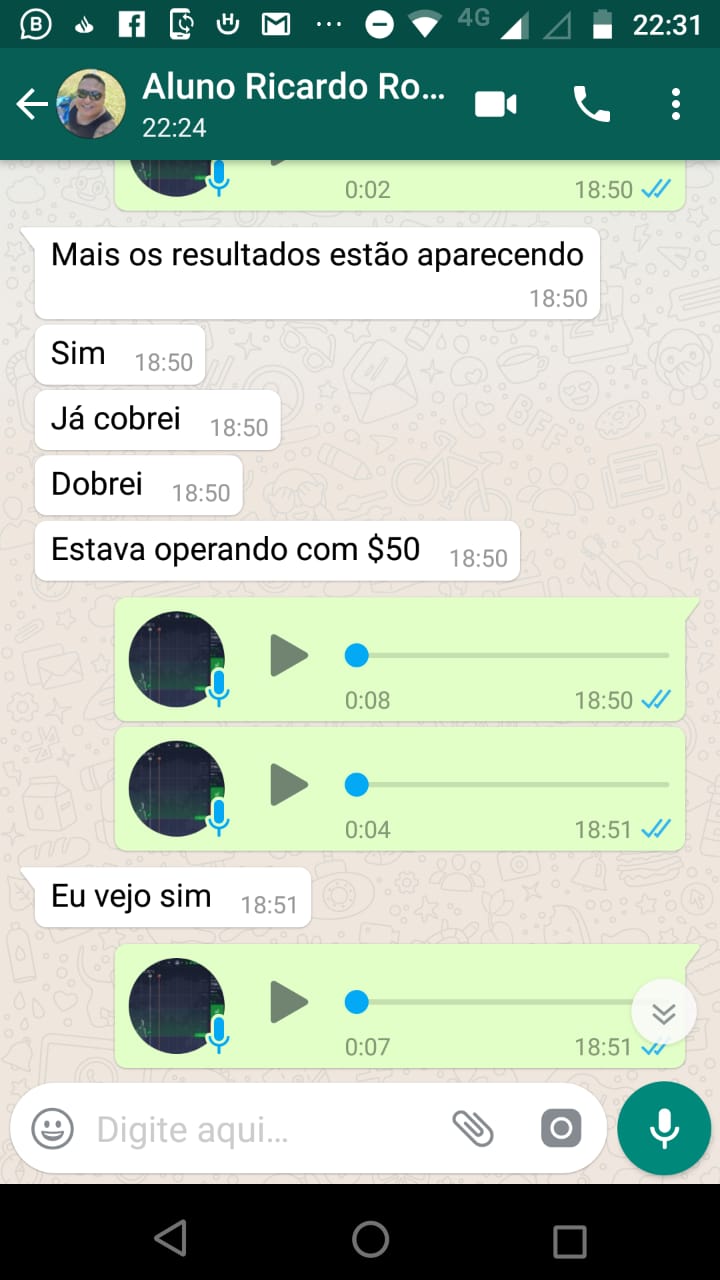Screen dimensions: 720x1280
Task: Open the camera from the message bar
Action: pos(561,1129)
